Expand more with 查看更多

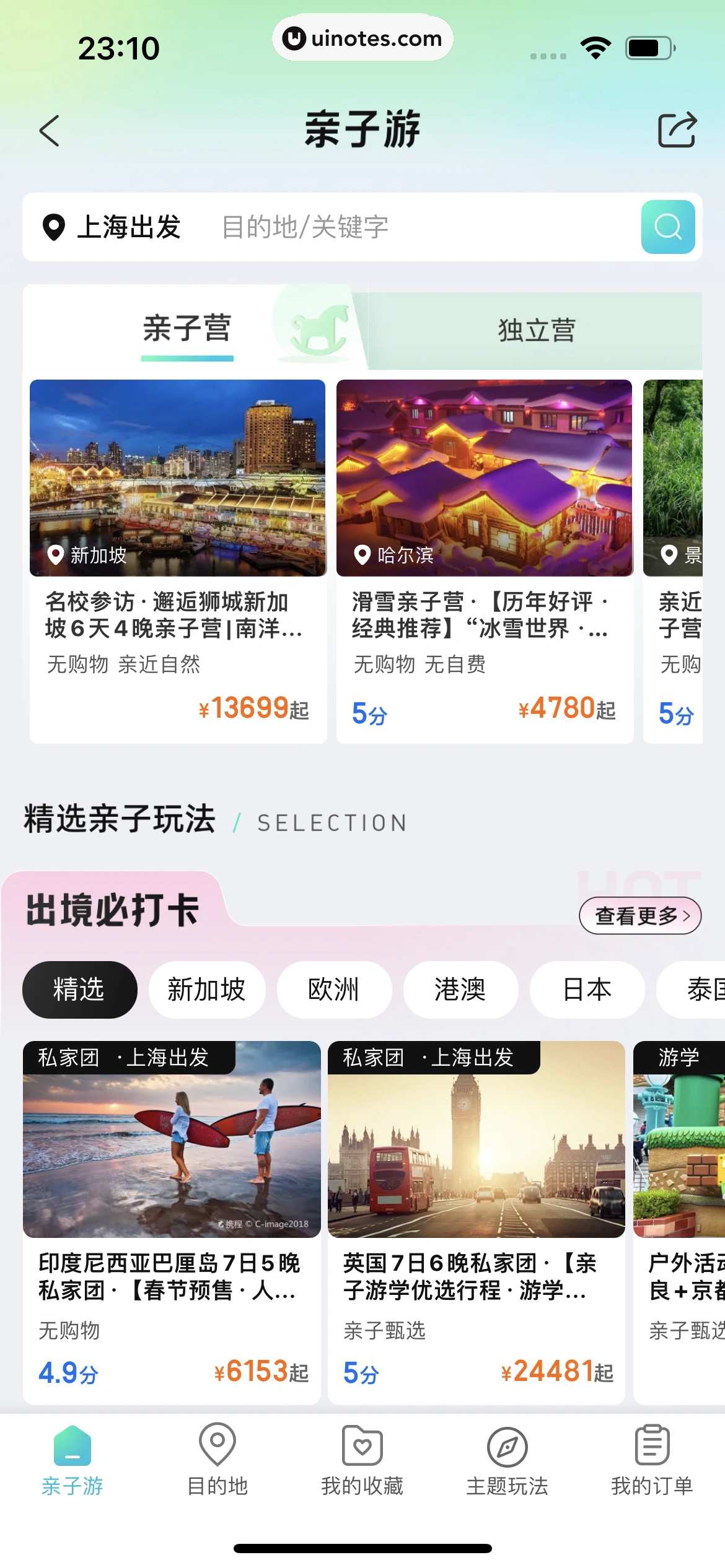point(639,915)
